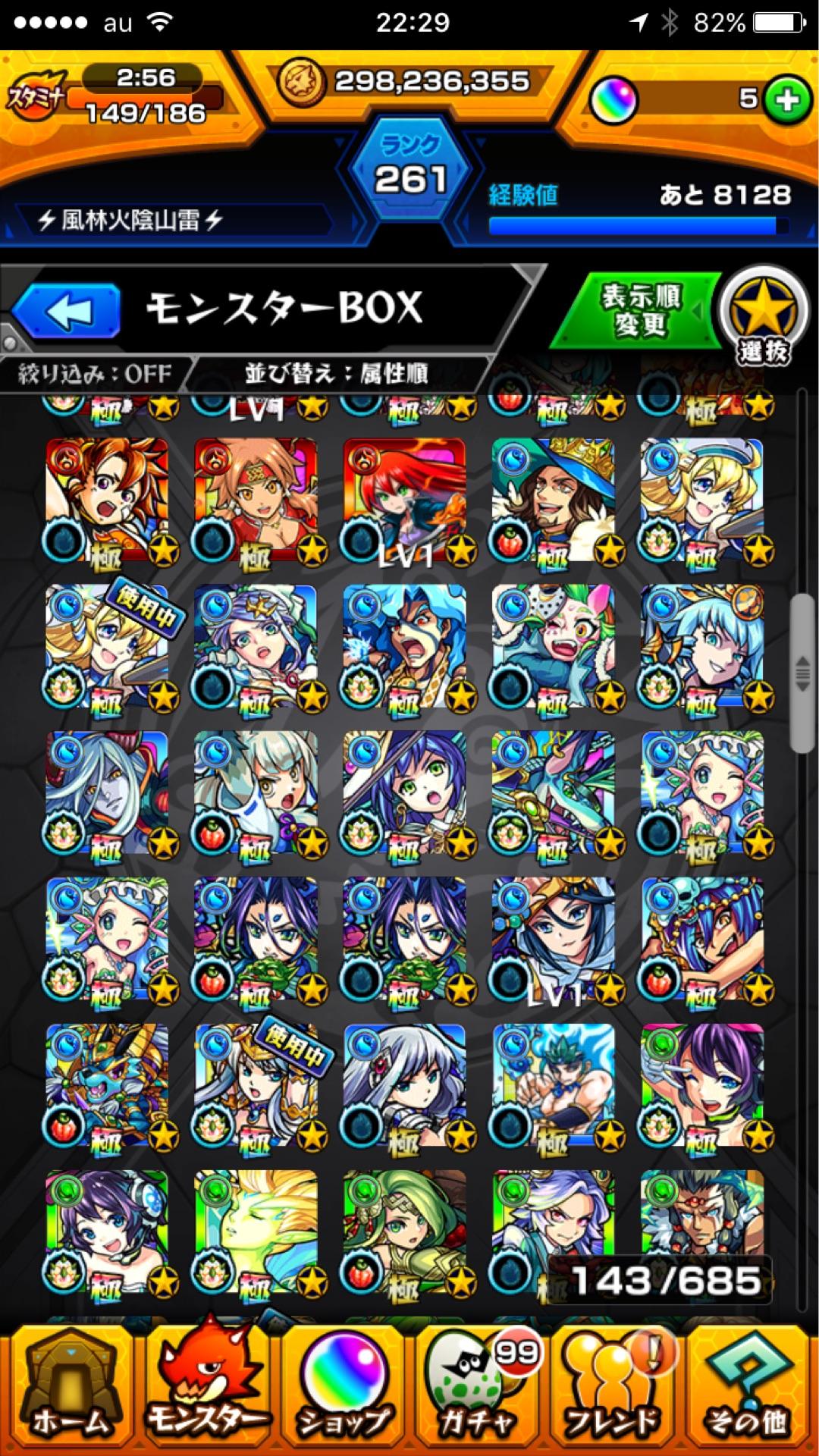Tap the 表示順変更 button

(x=637, y=309)
